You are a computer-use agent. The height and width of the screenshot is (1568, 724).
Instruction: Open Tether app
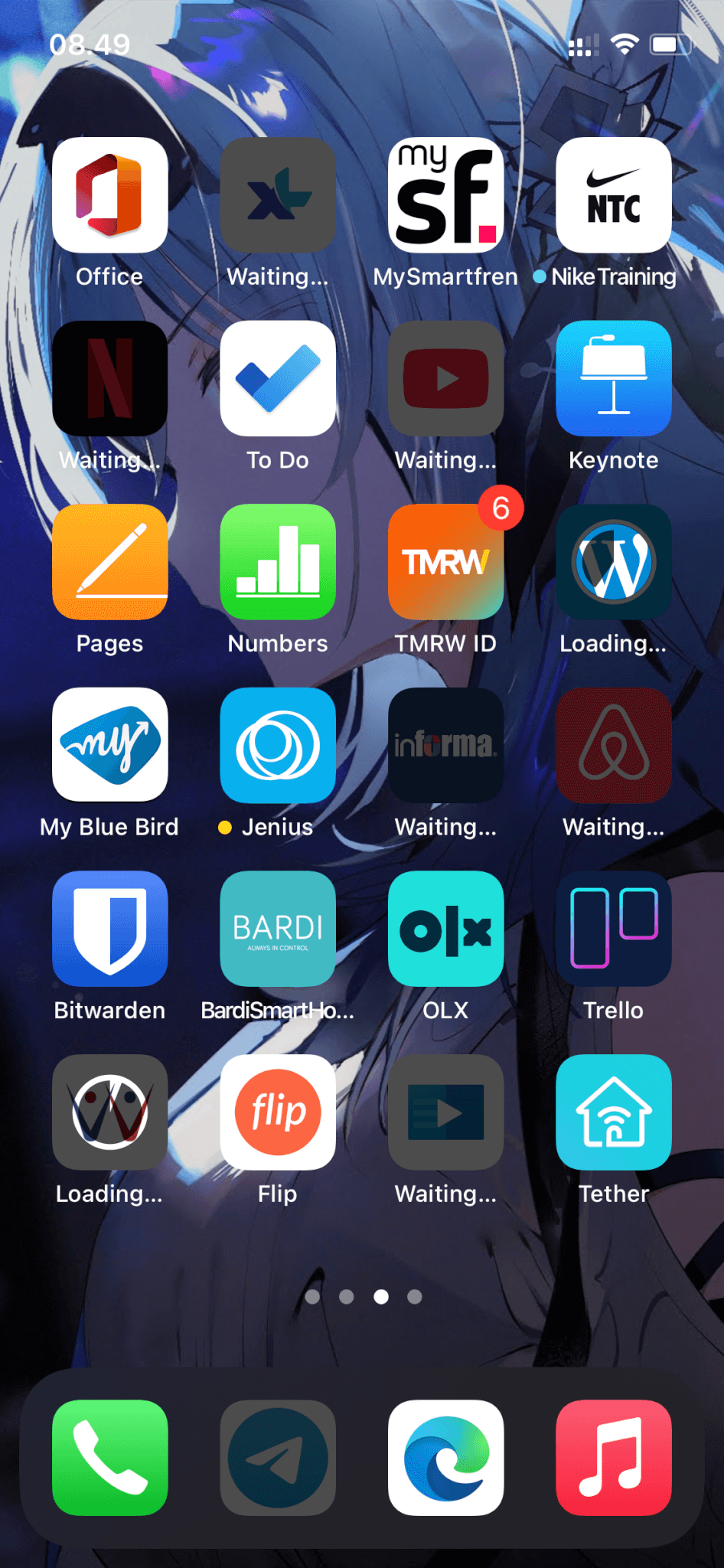tap(614, 1112)
